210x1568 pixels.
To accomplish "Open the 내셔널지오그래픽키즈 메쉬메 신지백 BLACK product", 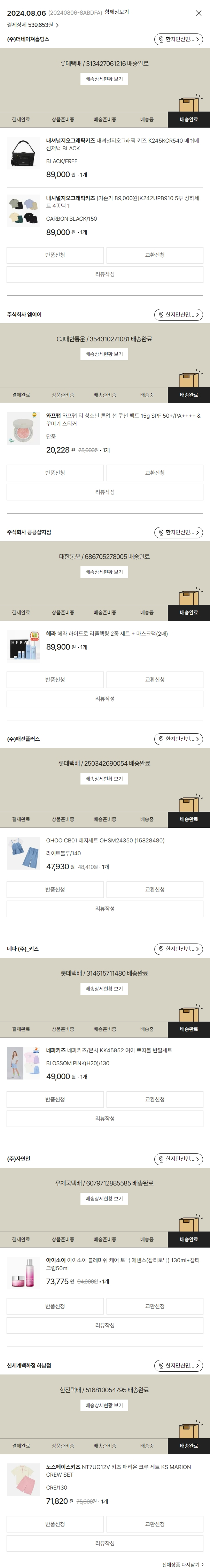I will point(122,144).
